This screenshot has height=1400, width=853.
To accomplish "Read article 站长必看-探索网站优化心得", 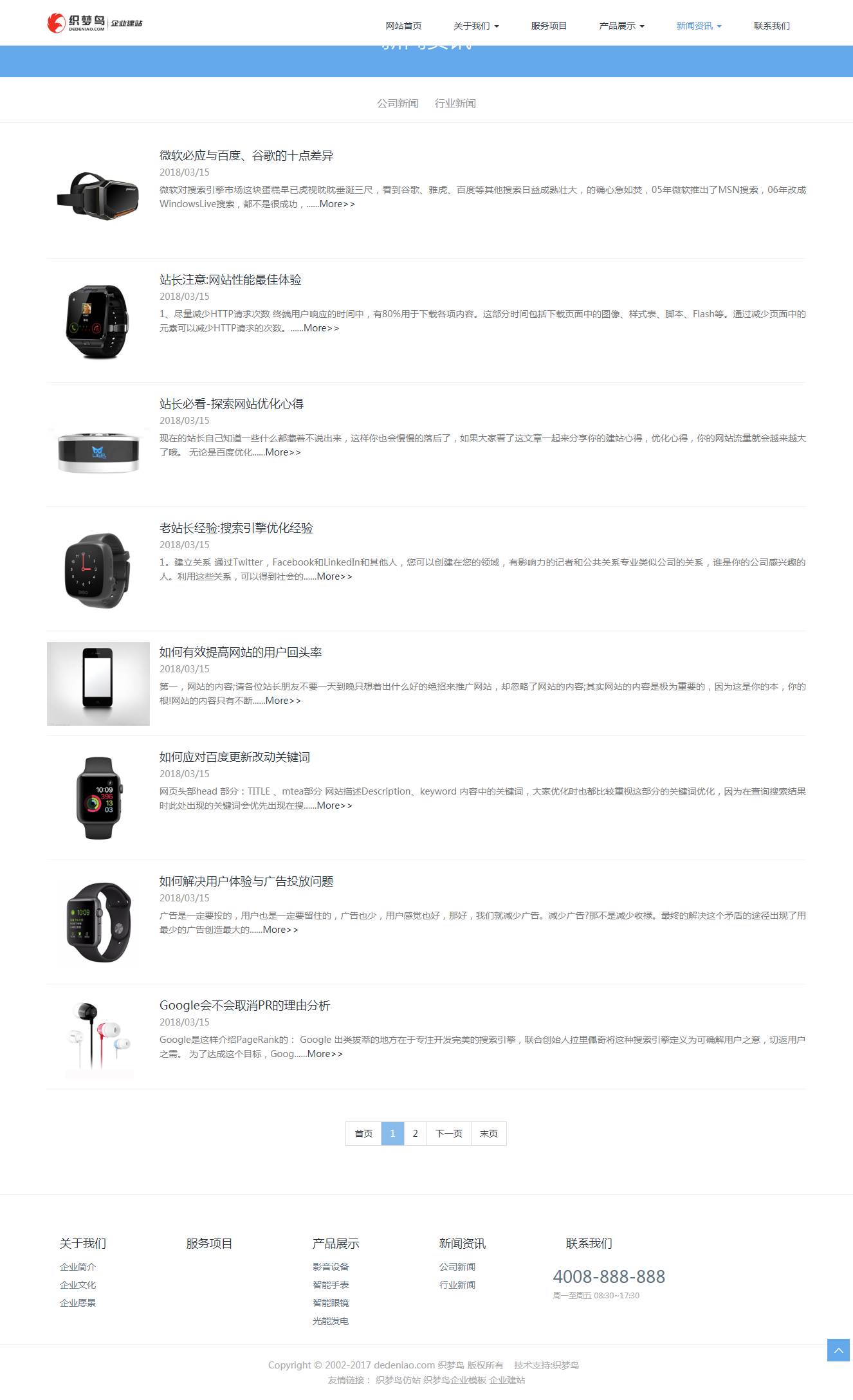I will 232,404.
